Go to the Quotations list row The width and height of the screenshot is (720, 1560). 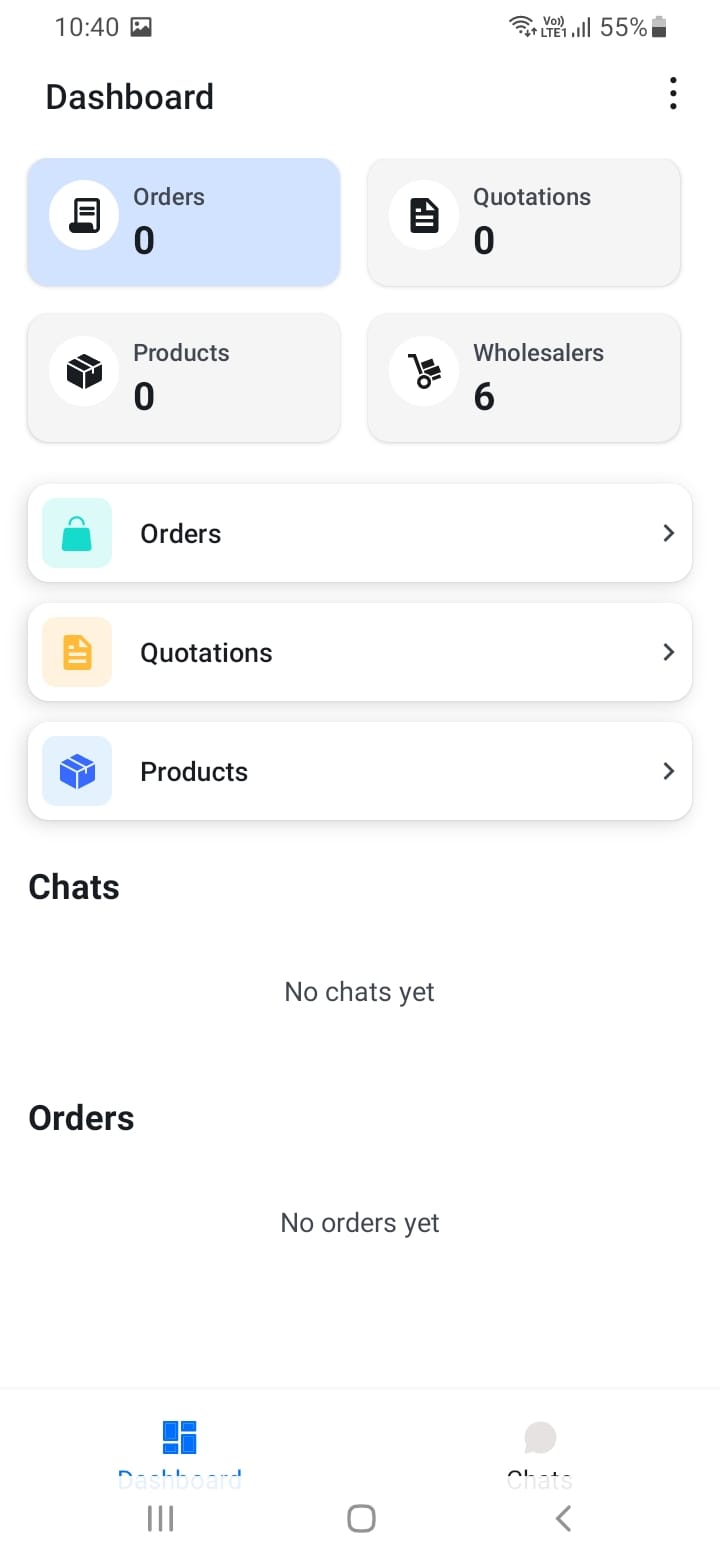point(360,652)
